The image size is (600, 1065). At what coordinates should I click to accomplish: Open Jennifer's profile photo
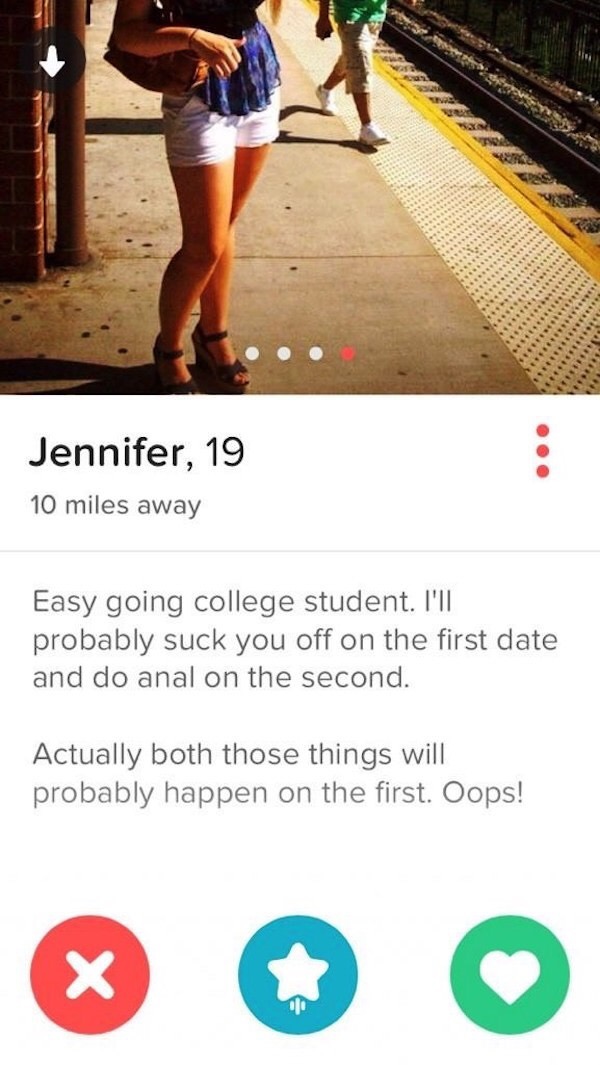300,197
